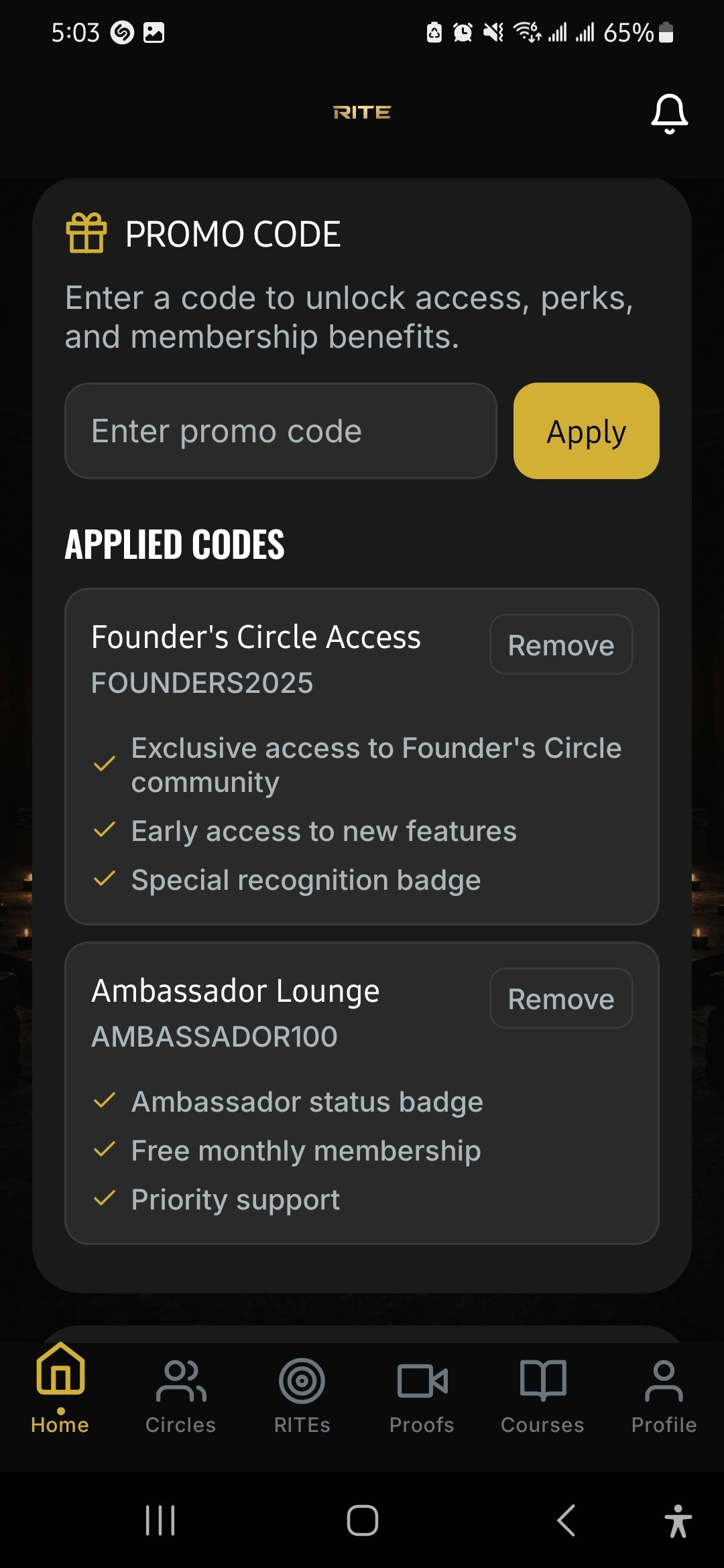Remove the AMBASSADOR100 code
This screenshot has height=1568, width=724.
(x=560, y=998)
